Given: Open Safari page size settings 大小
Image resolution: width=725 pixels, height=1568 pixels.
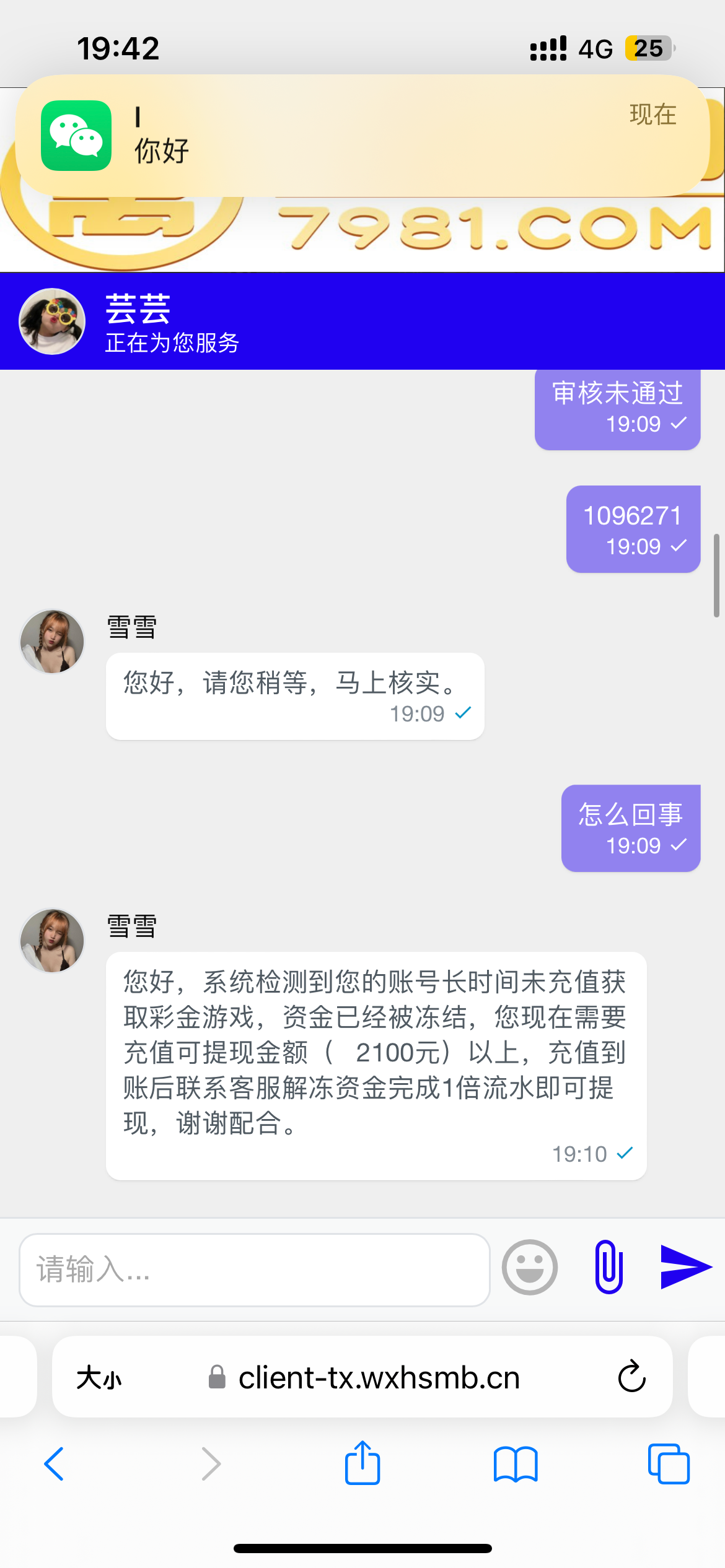Looking at the screenshot, I should coord(99,1378).
